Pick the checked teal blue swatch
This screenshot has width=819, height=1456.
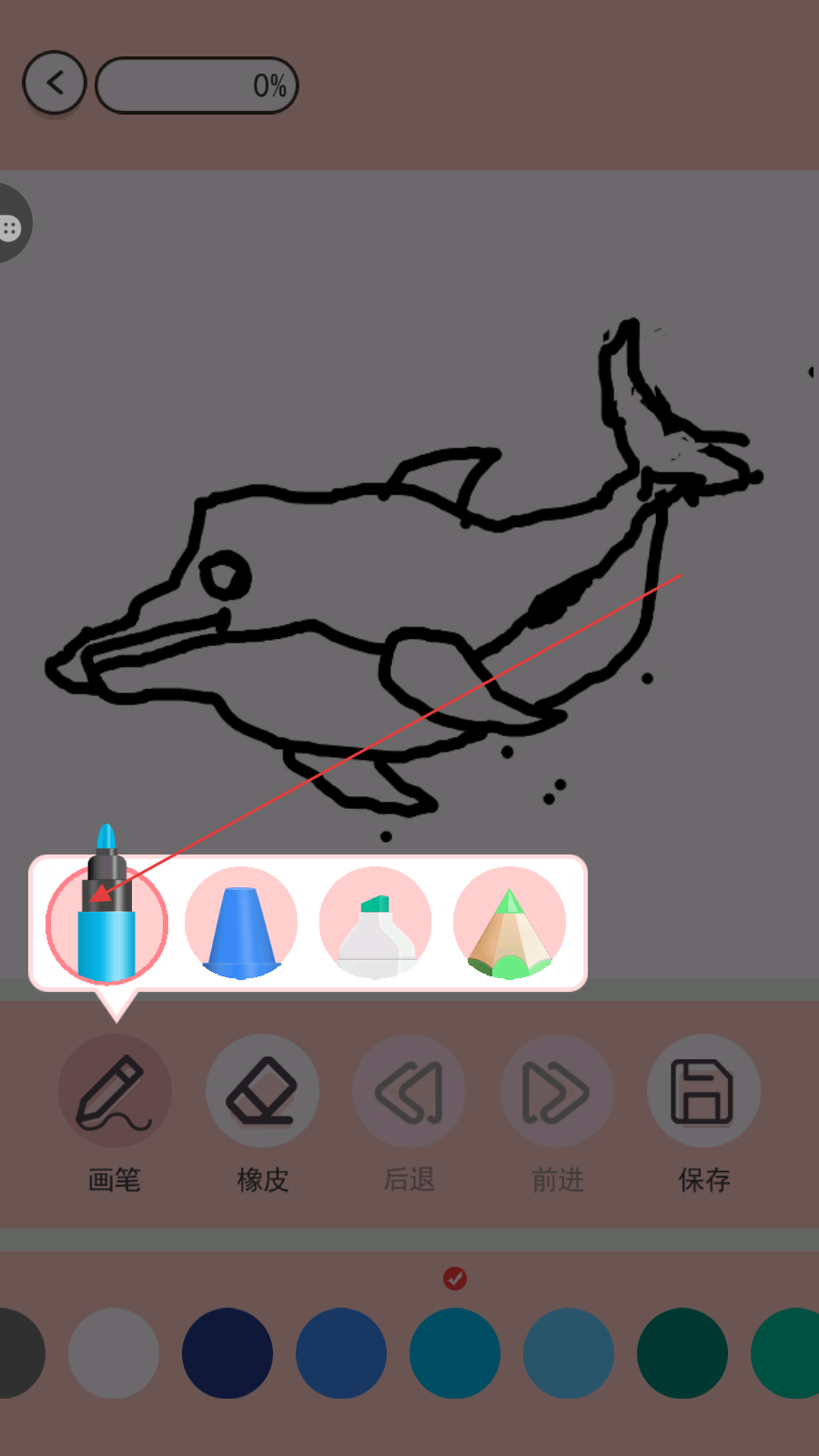click(x=455, y=1353)
